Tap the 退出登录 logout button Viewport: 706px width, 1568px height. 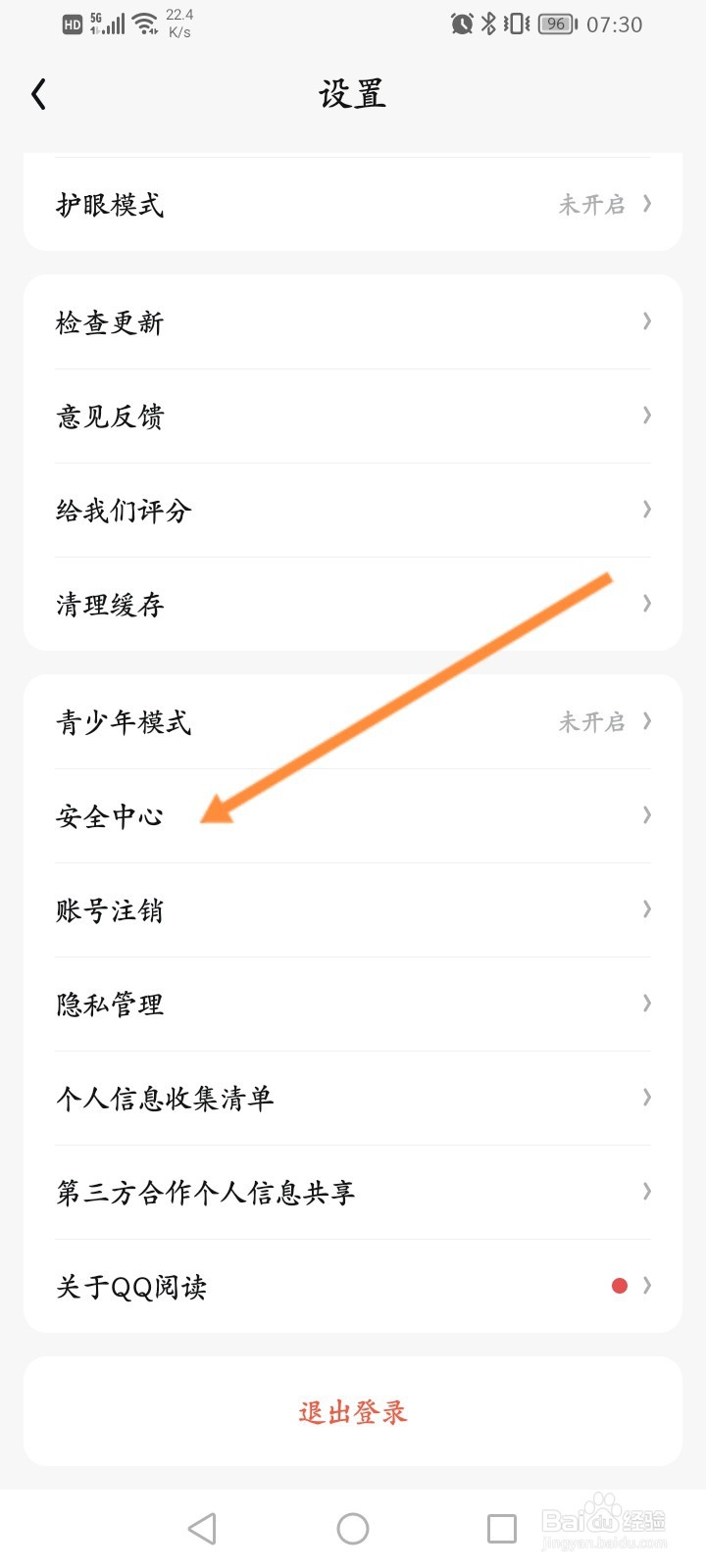[353, 1412]
